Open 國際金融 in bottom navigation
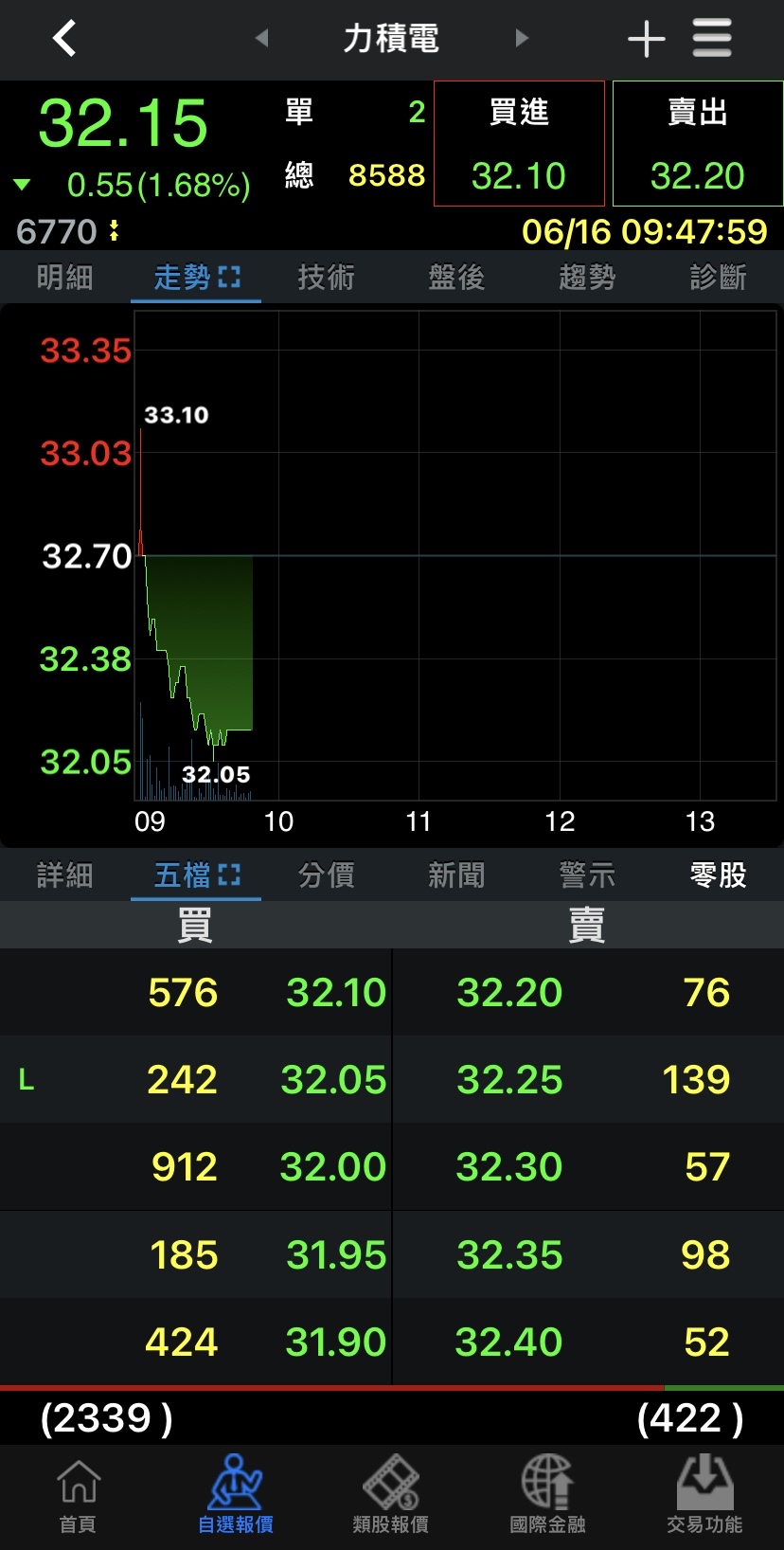This screenshot has height=1550, width=784. point(547,1496)
